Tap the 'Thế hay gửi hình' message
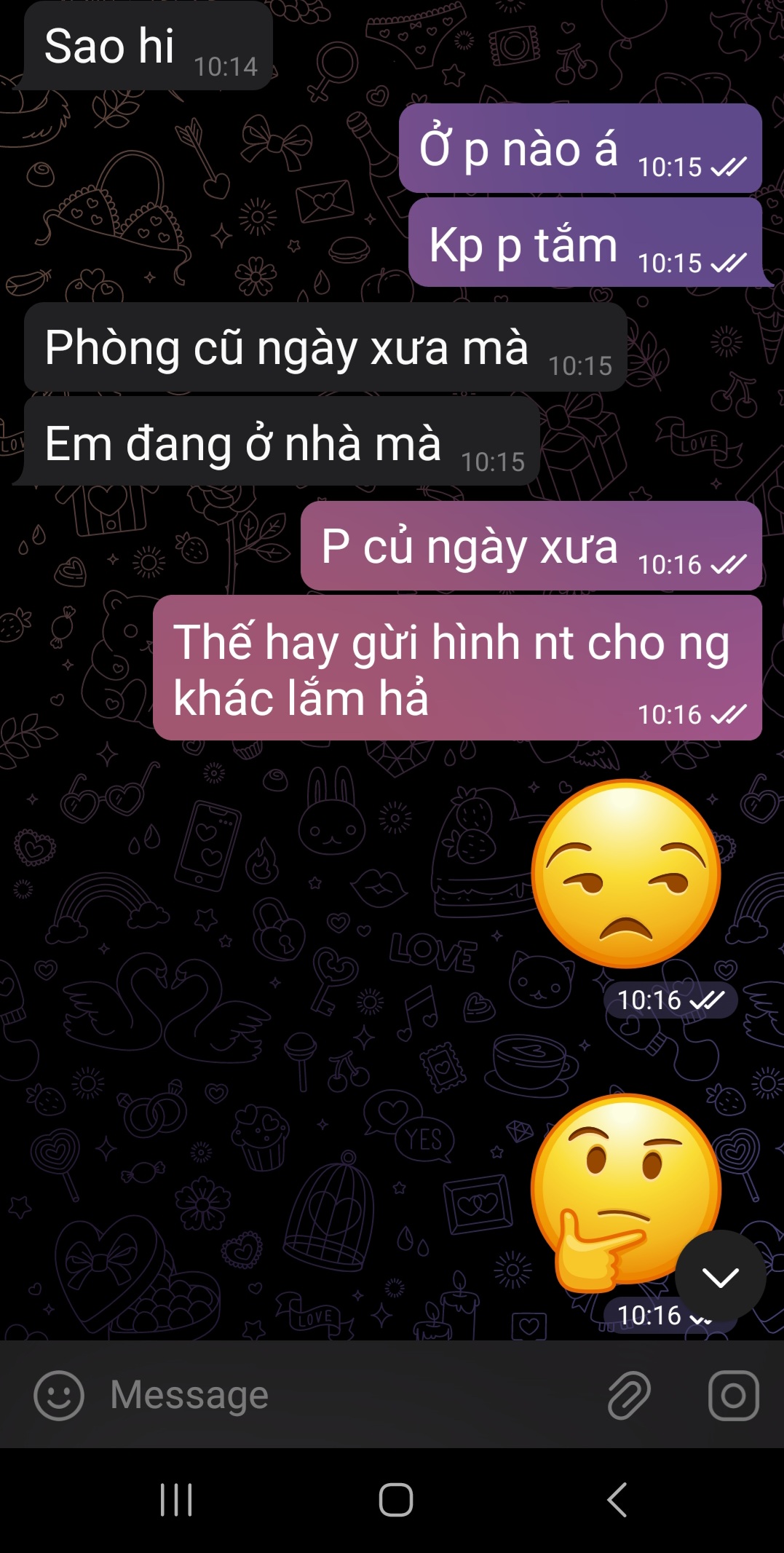This screenshot has width=784, height=1553. point(457,668)
